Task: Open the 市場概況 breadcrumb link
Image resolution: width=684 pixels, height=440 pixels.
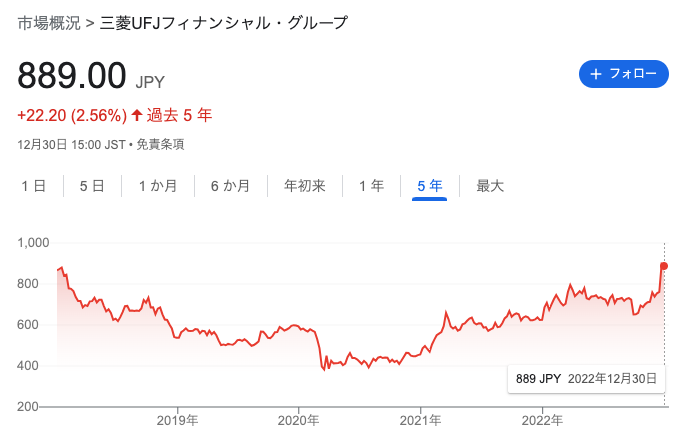Action: 49,22
